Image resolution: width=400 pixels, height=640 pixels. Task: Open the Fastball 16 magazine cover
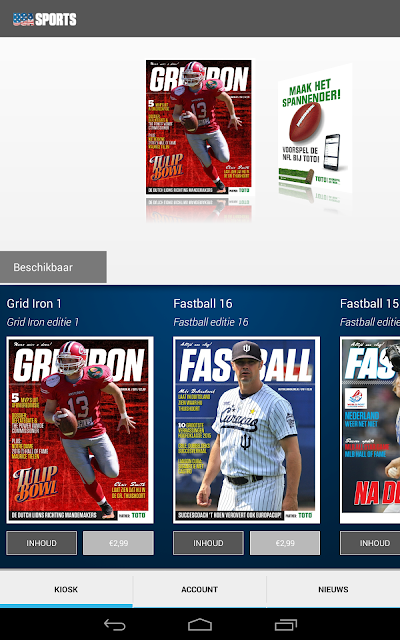247,430
